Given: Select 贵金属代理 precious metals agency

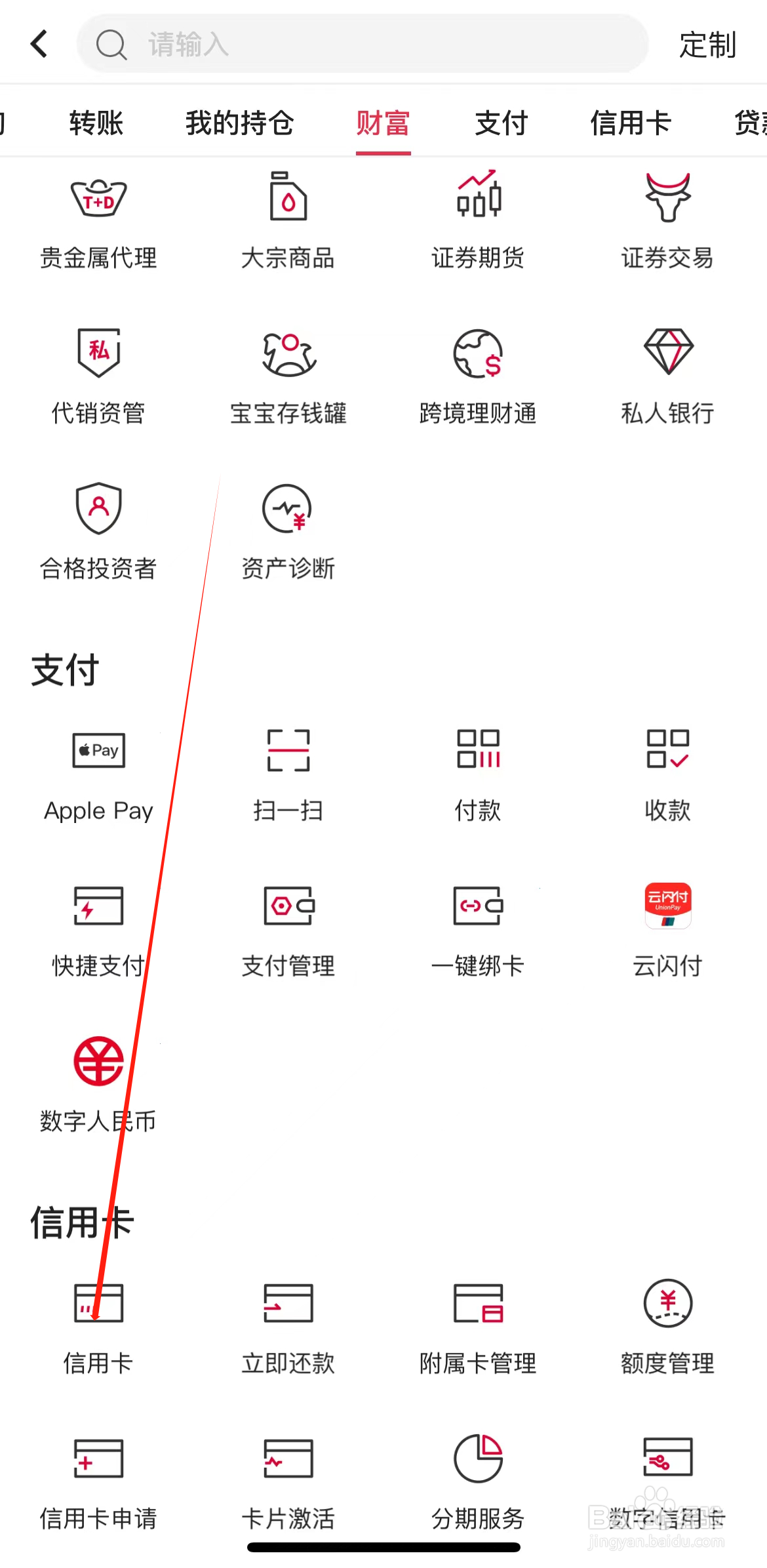Looking at the screenshot, I should [98, 220].
